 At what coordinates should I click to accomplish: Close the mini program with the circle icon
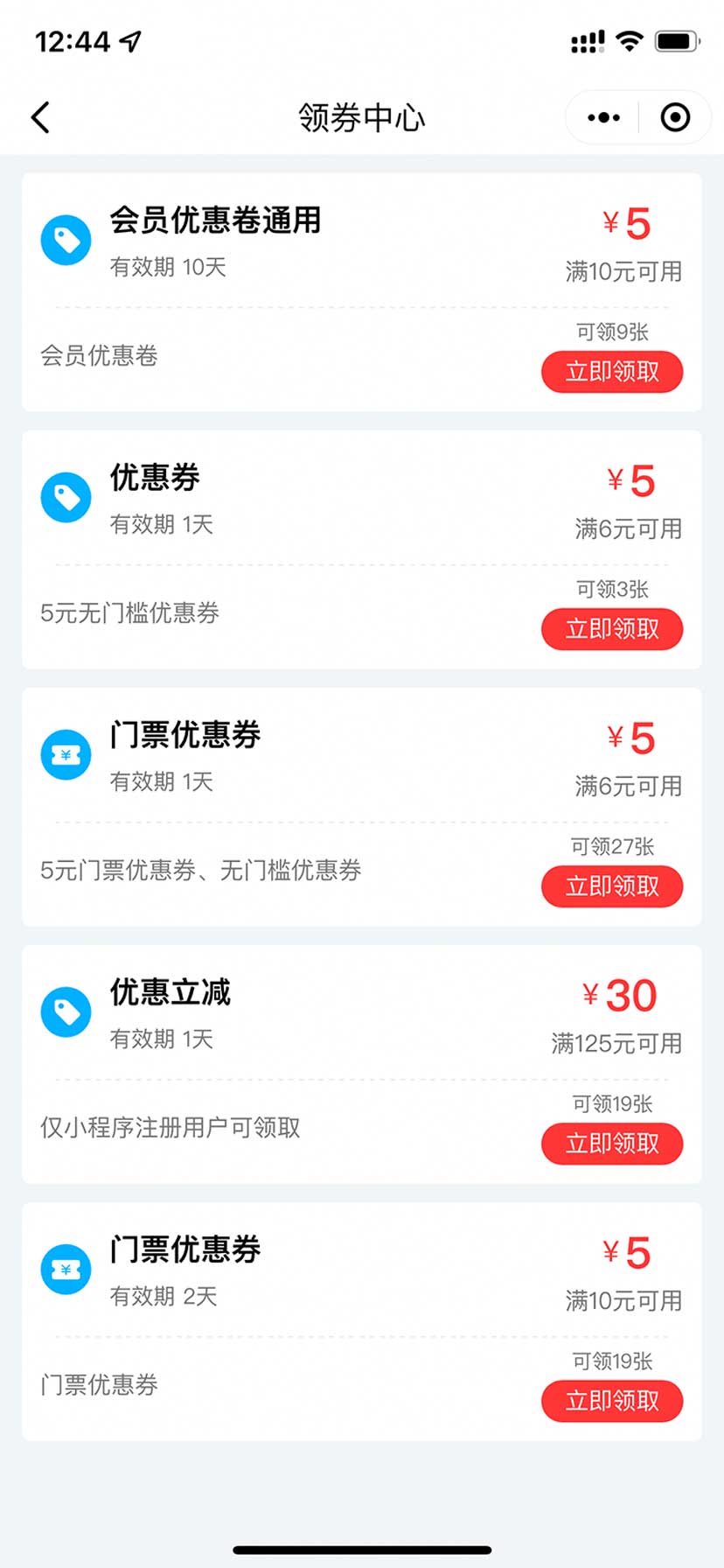coord(675,117)
